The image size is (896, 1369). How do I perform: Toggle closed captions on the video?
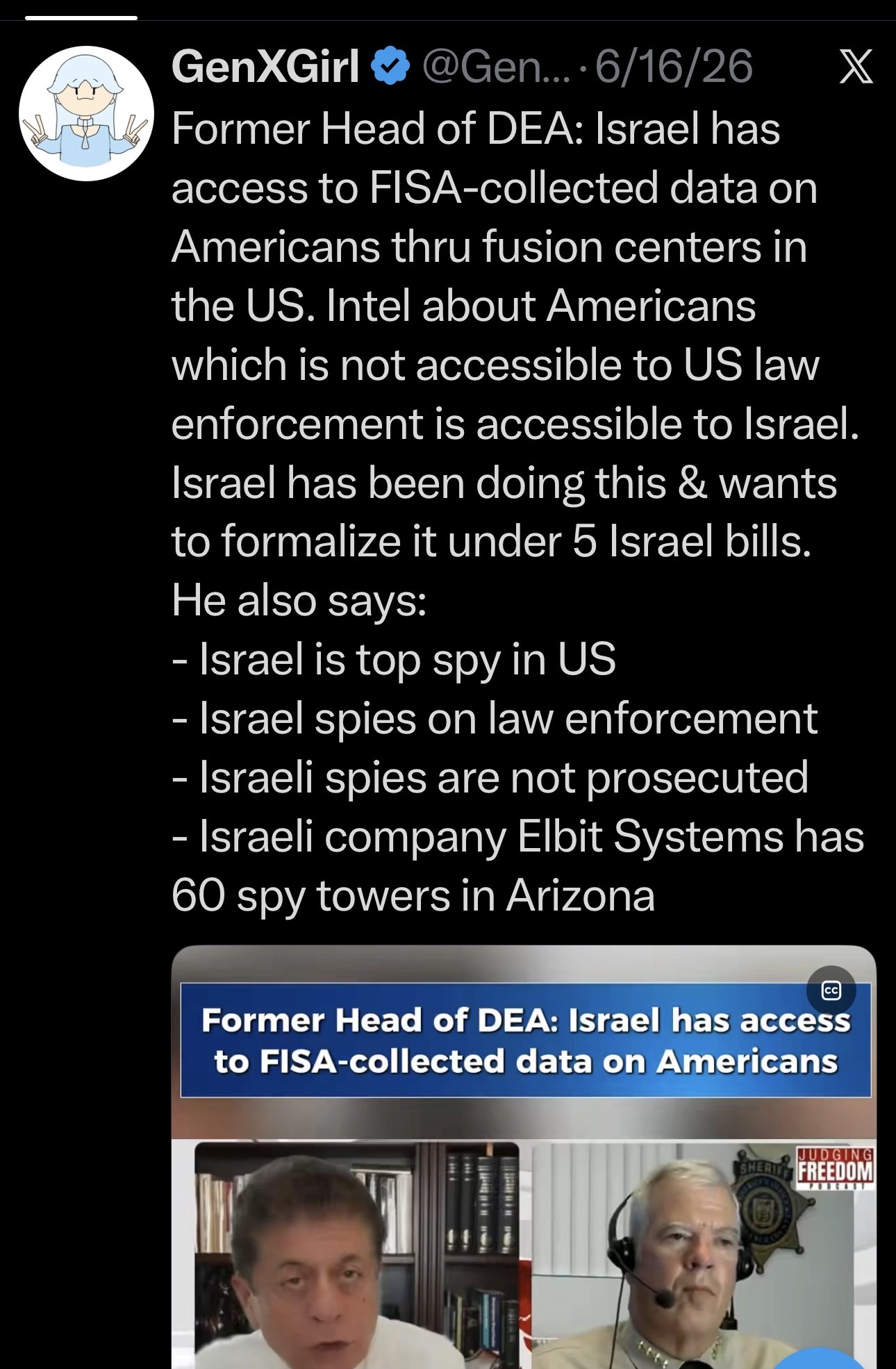click(x=831, y=990)
